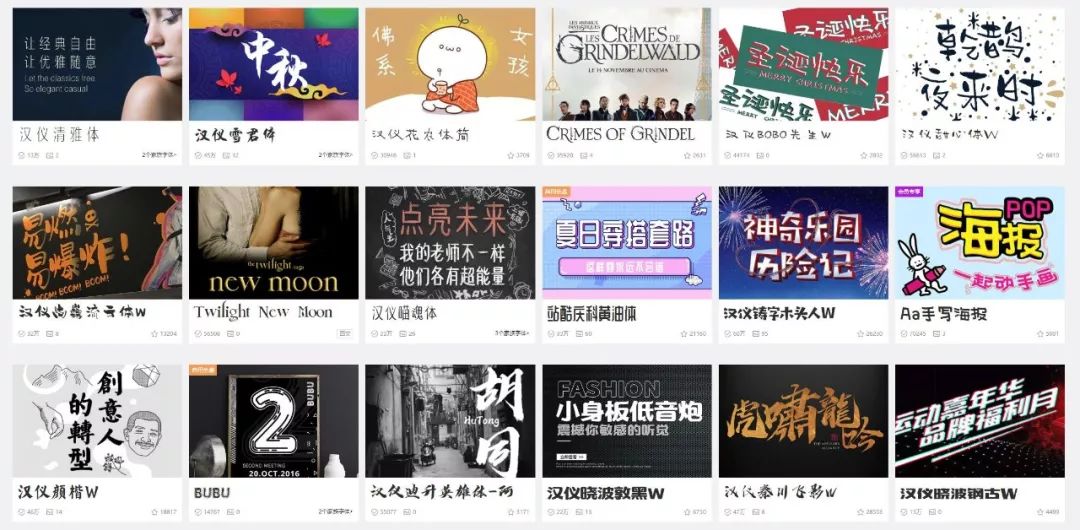
Task: Open the 汉仪颜楷W font card
Action: point(97,421)
